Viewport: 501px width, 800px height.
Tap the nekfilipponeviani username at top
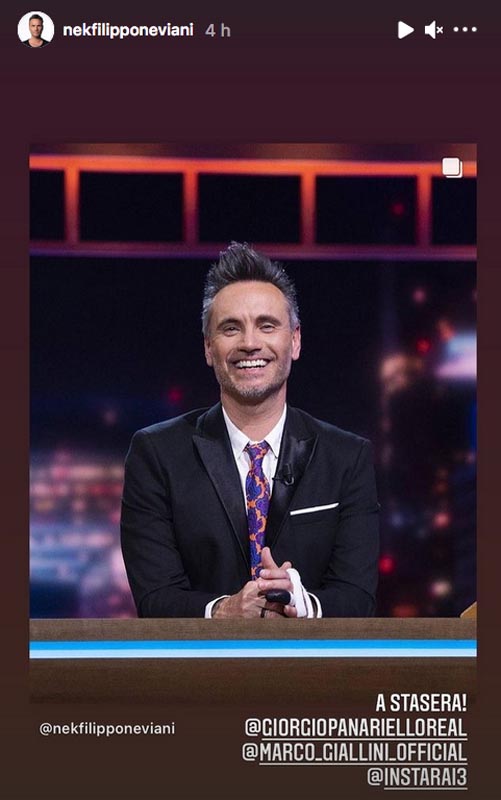click(x=128, y=31)
